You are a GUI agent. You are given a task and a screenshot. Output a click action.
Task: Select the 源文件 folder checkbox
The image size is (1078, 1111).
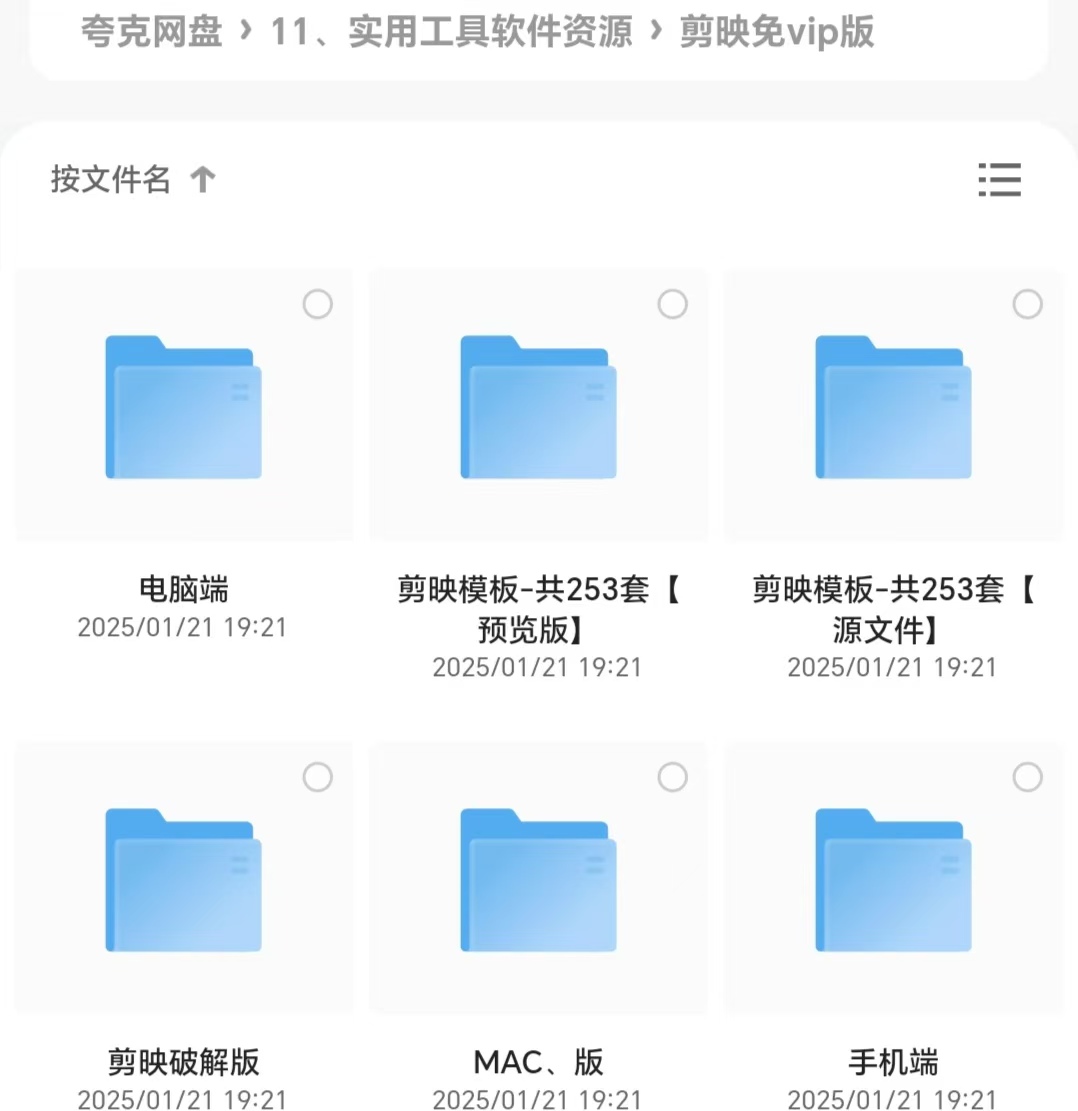pos(1027,304)
